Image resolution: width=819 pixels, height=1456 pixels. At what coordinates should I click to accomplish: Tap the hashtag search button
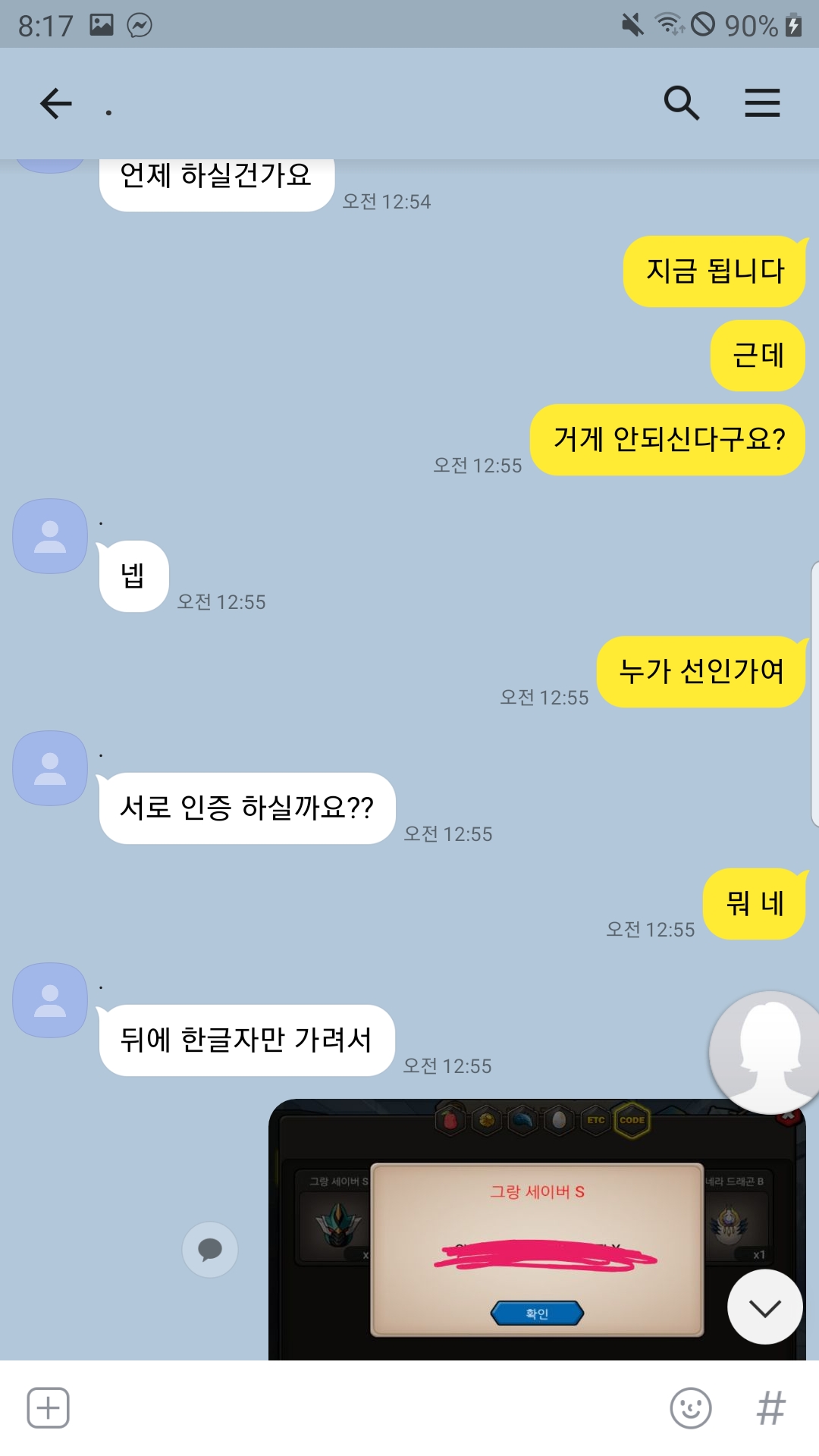770,1408
